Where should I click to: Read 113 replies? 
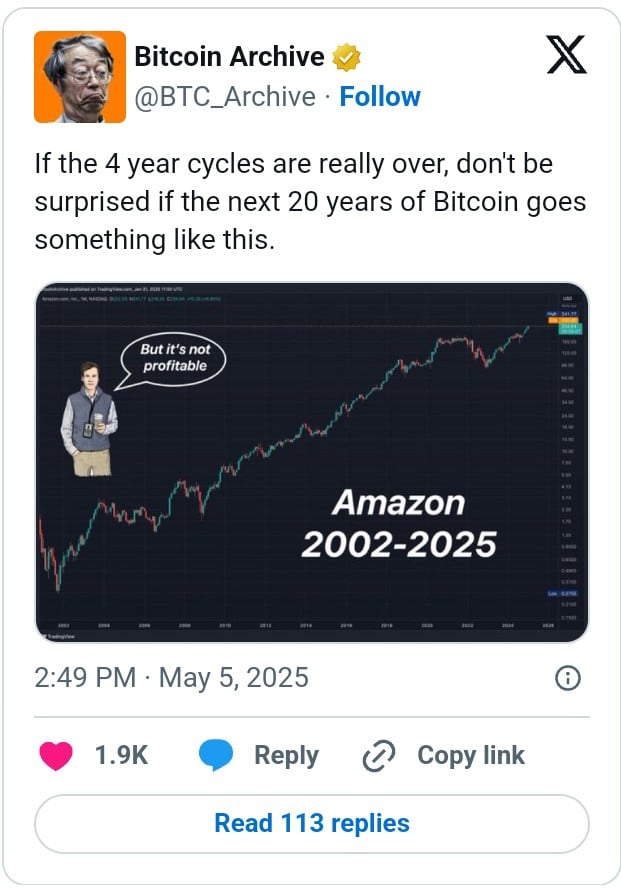pyautogui.click(x=311, y=824)
